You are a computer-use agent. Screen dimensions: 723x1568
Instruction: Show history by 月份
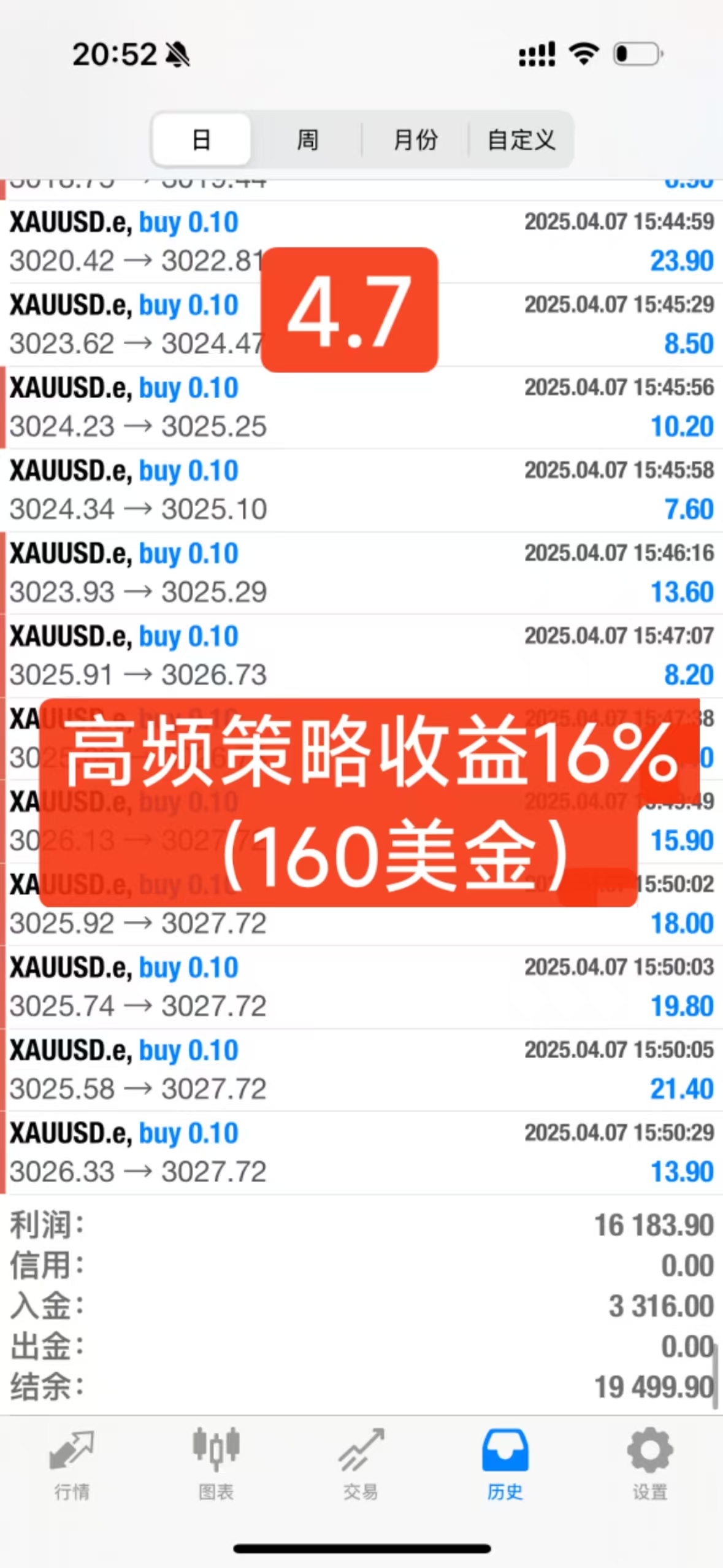tap(415, 140)
